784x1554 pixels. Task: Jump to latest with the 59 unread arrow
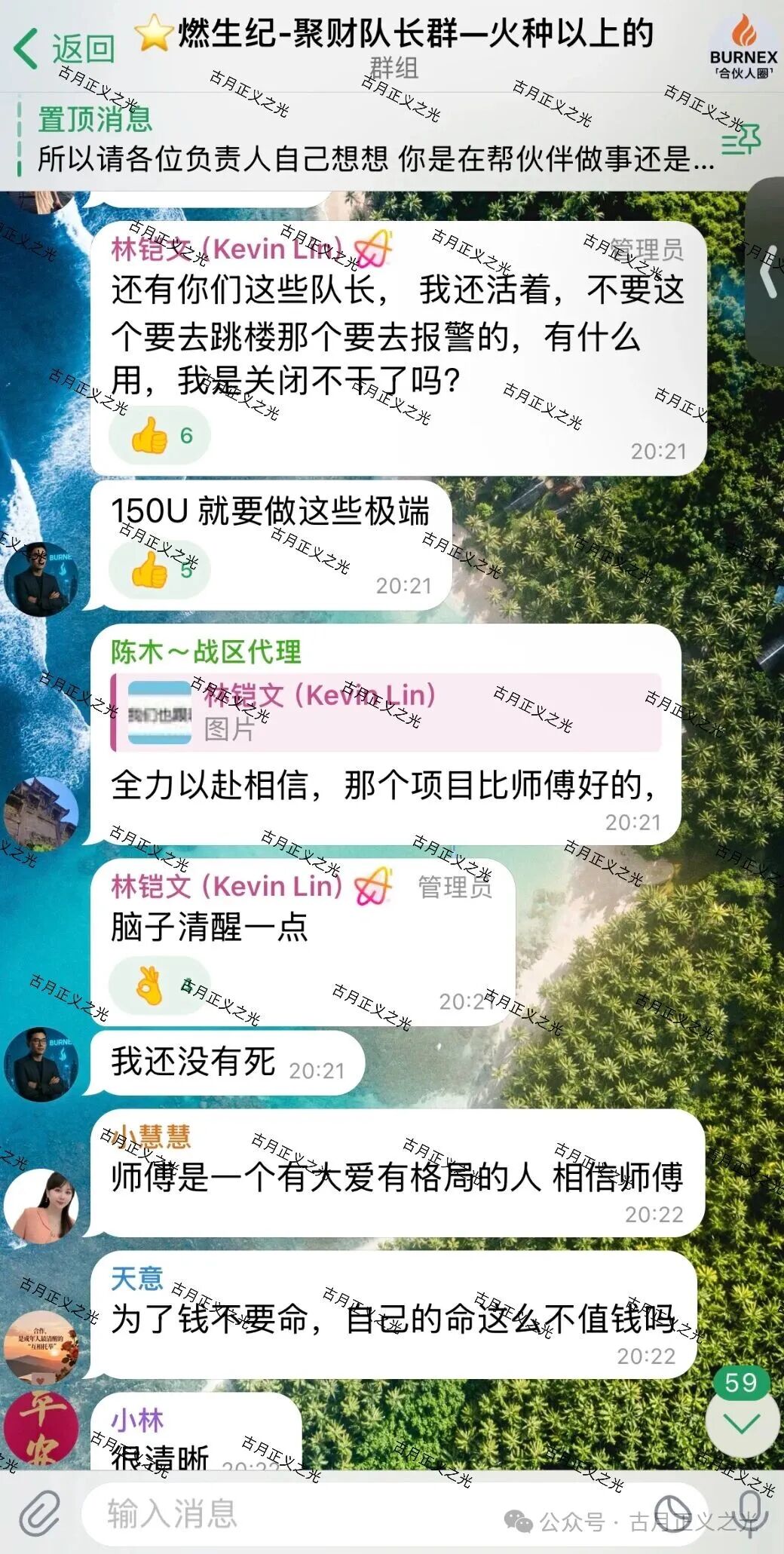point(742,1412)
